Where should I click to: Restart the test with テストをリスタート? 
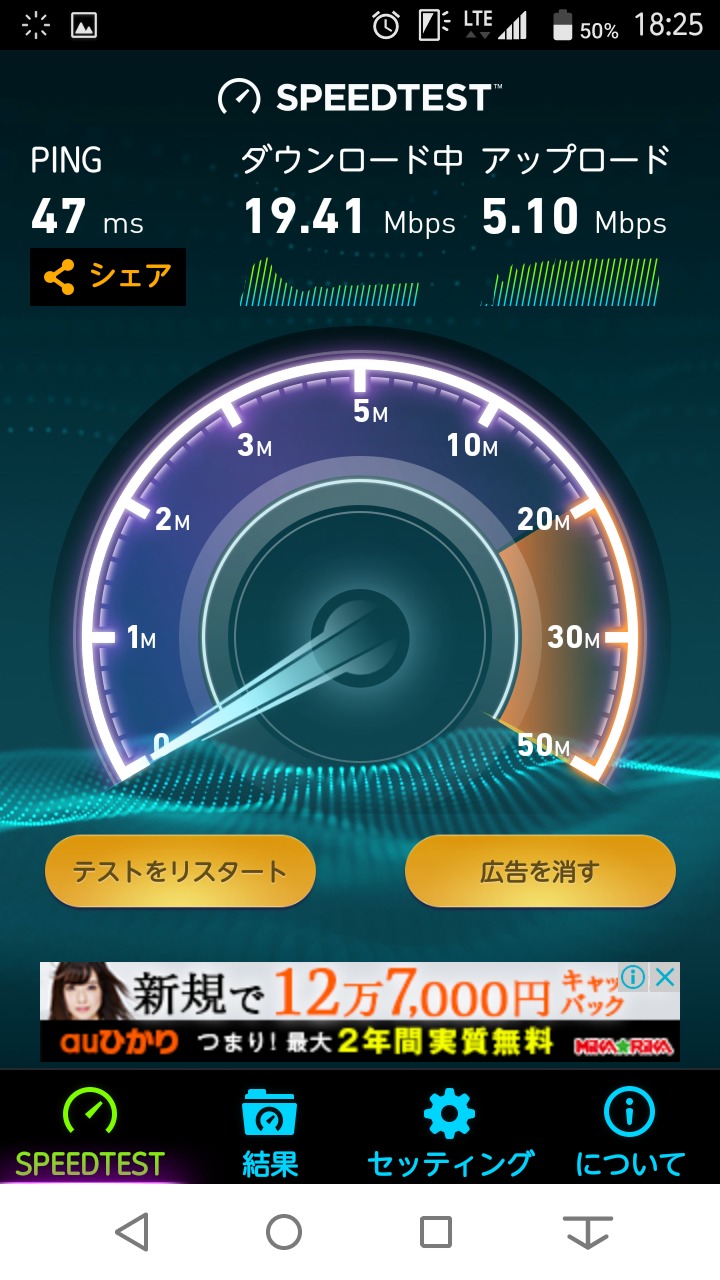(180, 871)
